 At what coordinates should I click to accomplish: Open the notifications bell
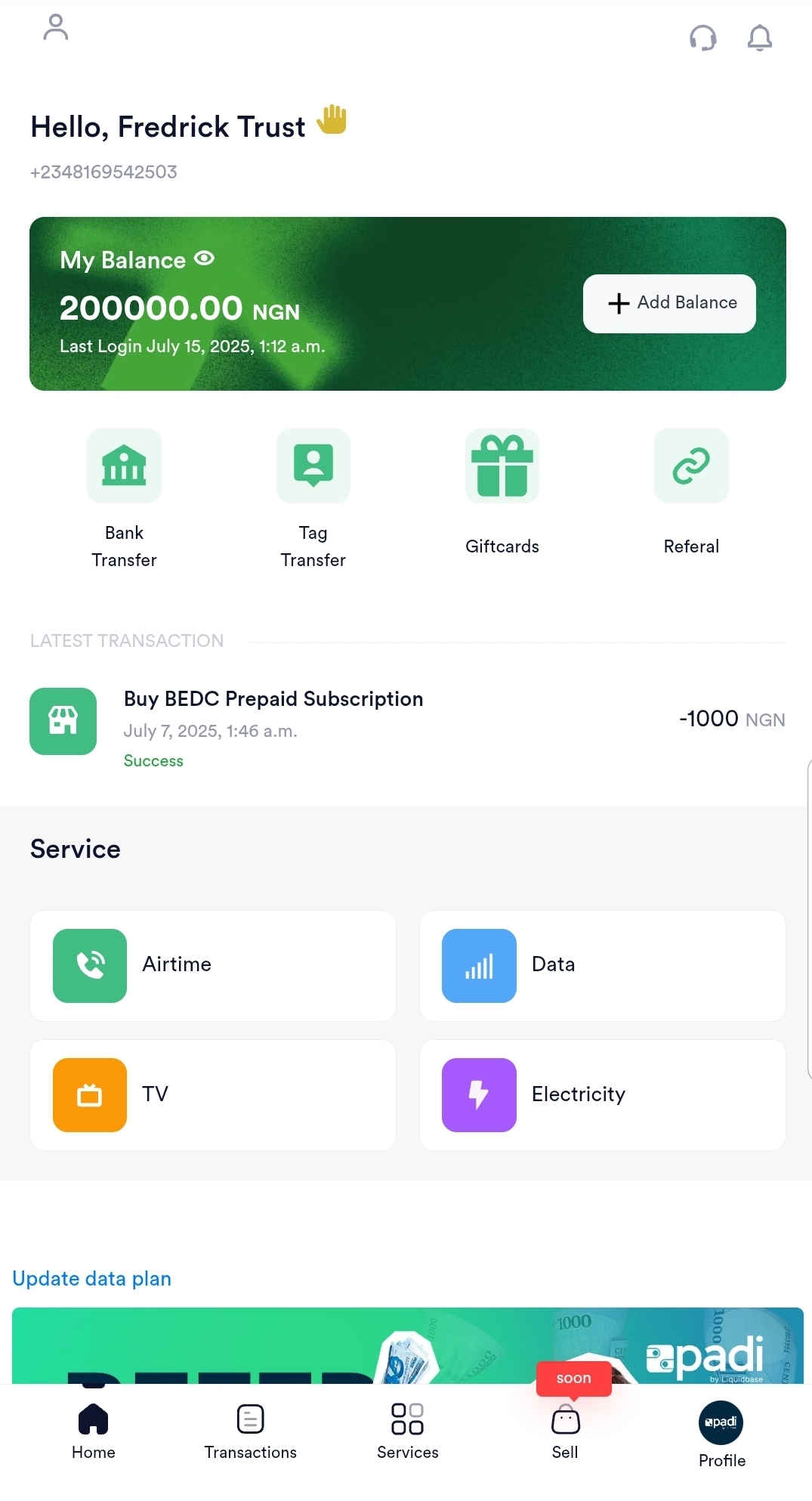pos(759,37)
